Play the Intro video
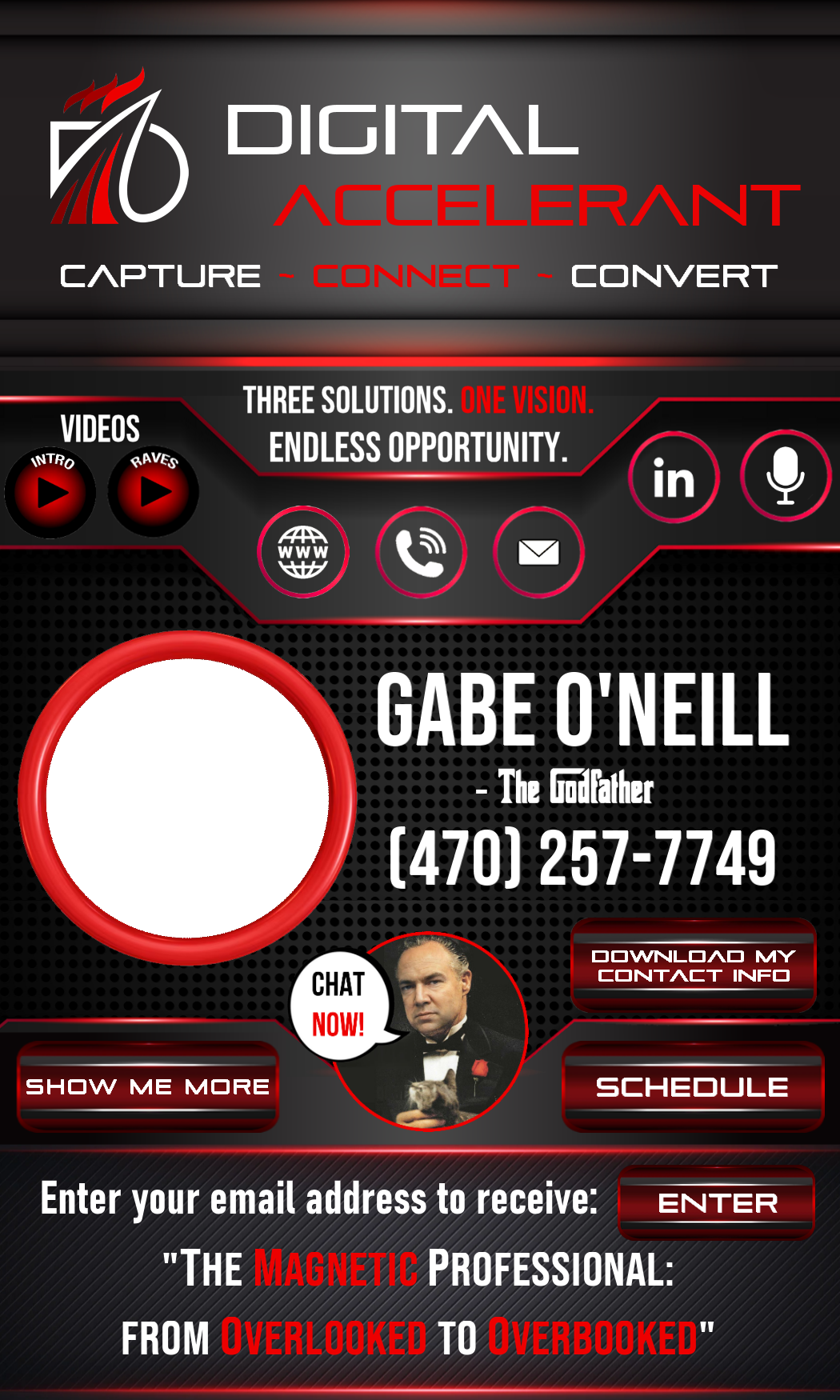This screenshot has width=840, height=1400. (x=50, y=492)
